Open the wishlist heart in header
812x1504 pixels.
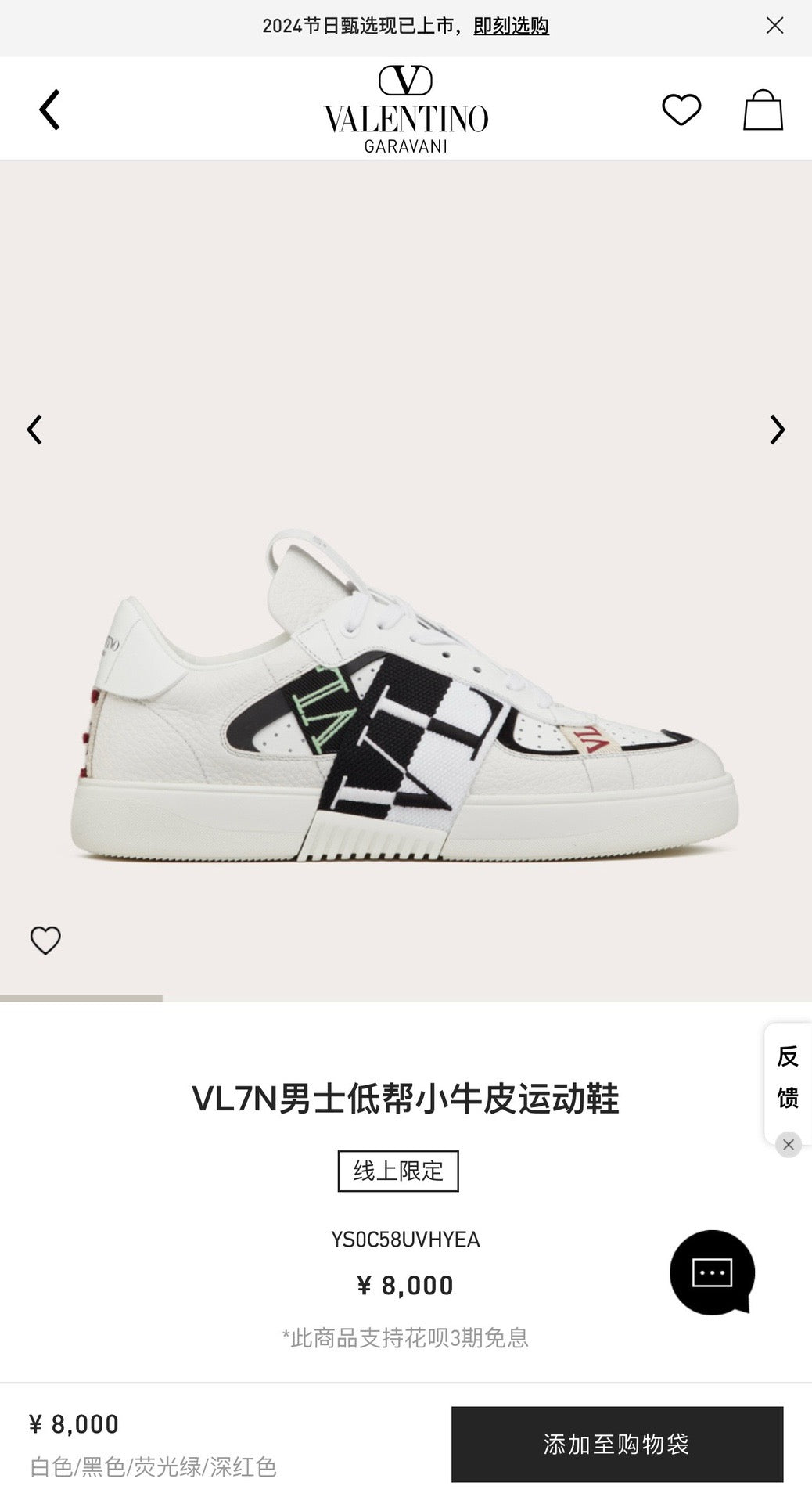point(681,109)
